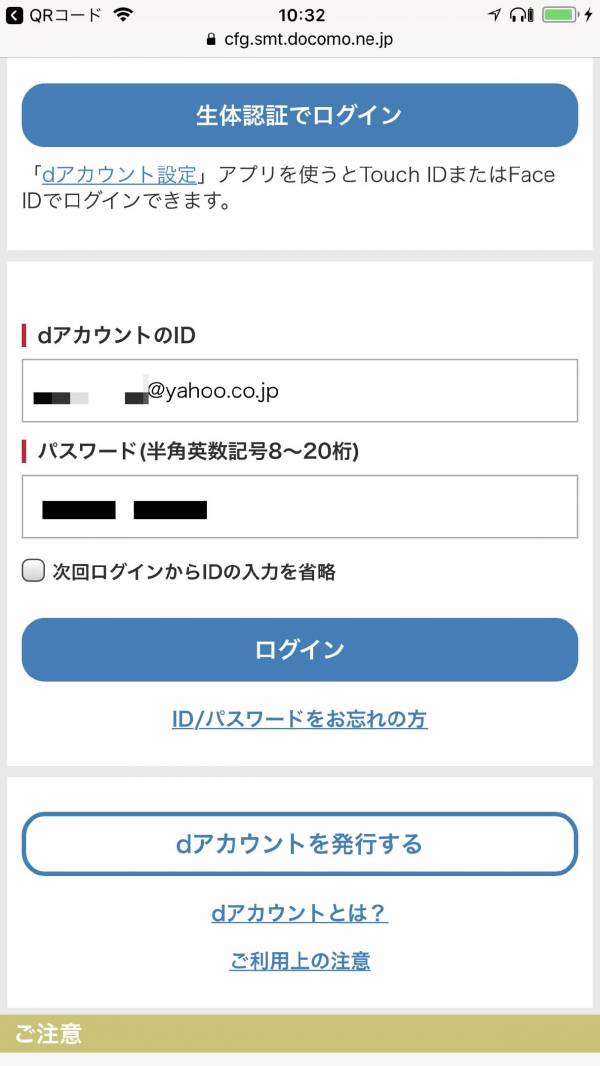Return to the QRコード app
This screenshot has height=1066, width=600.
tap(53, 14)
